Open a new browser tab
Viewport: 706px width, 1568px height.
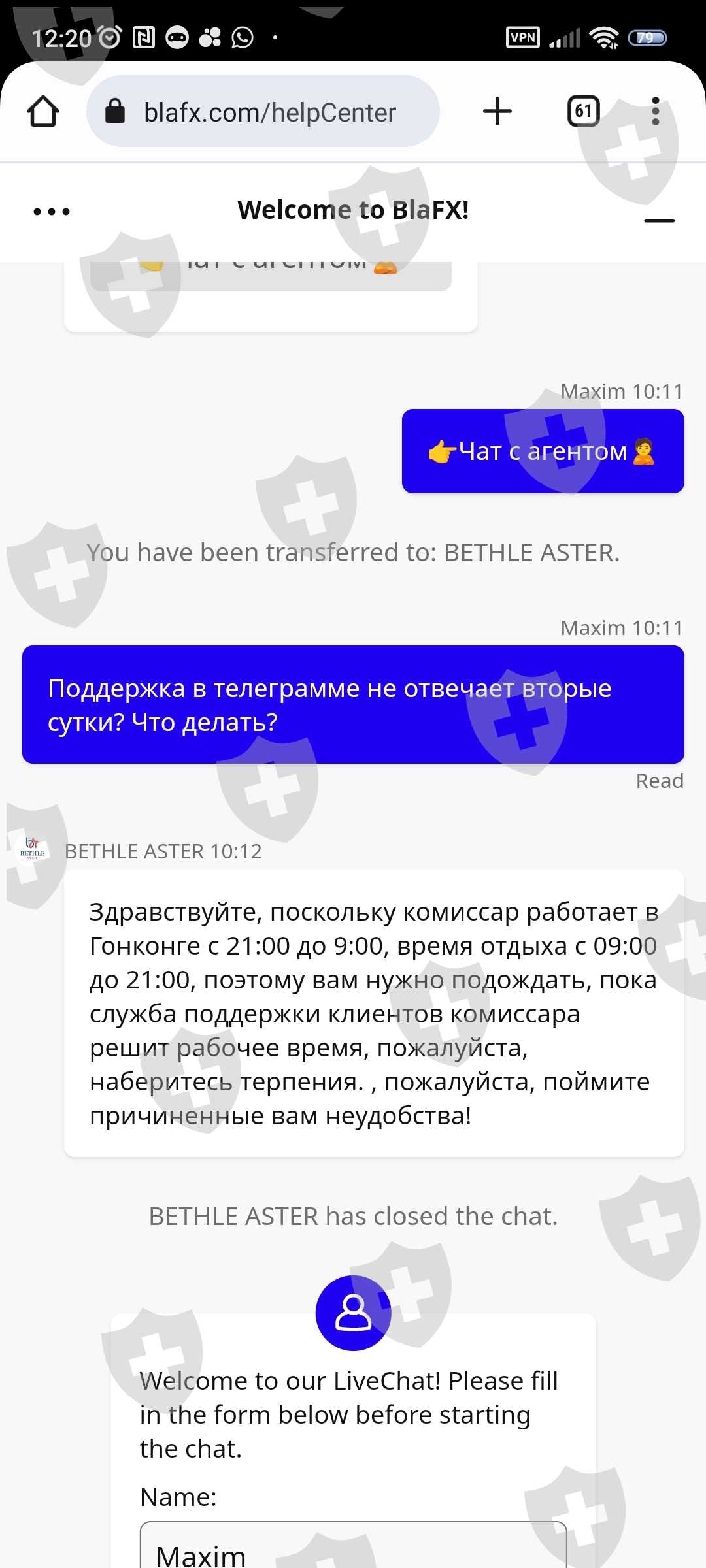(497, 111)
